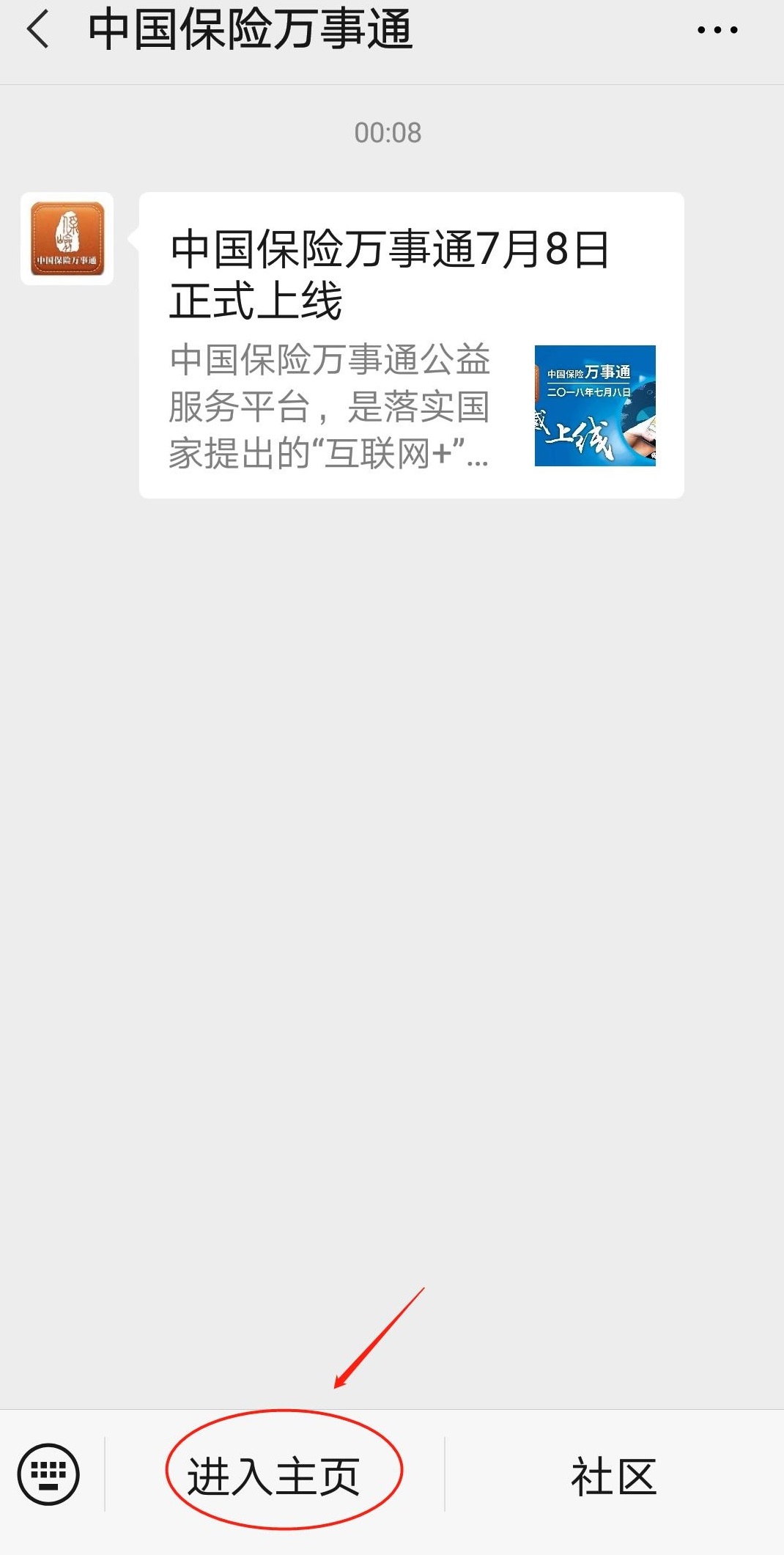
Task: Tap the 进入主页 menu button
Action: [x=274, y=1476]
